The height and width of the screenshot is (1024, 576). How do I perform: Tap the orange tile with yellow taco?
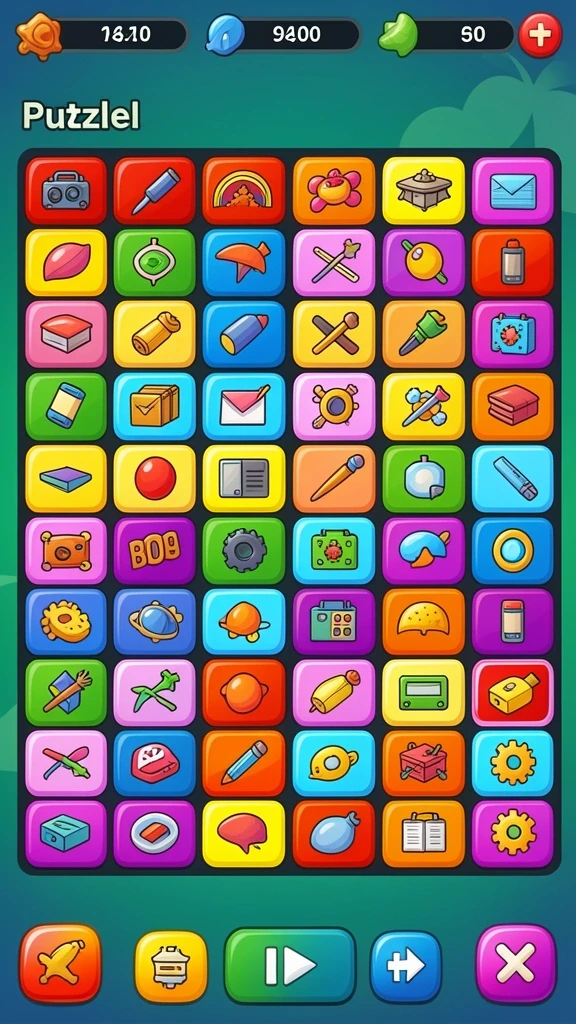tap(423, 622)
